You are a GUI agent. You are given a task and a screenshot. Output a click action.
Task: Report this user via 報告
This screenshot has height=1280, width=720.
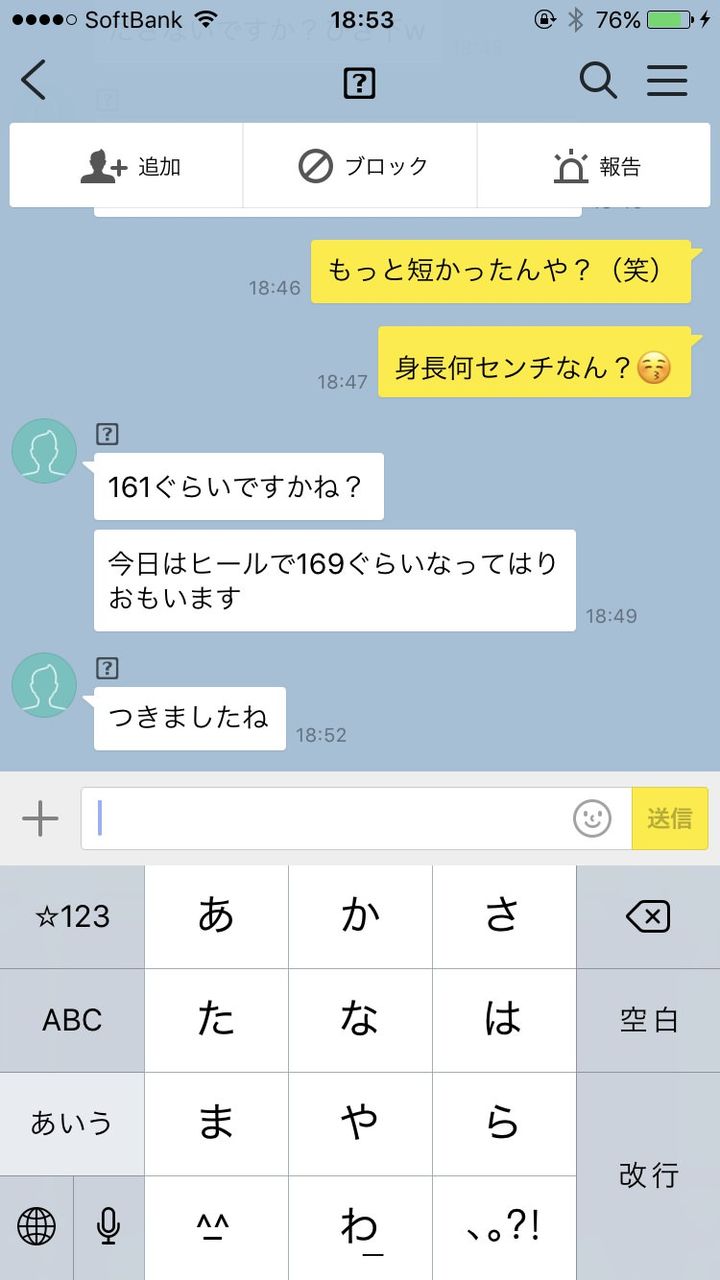pyautogui.click(x=594, y=166)
